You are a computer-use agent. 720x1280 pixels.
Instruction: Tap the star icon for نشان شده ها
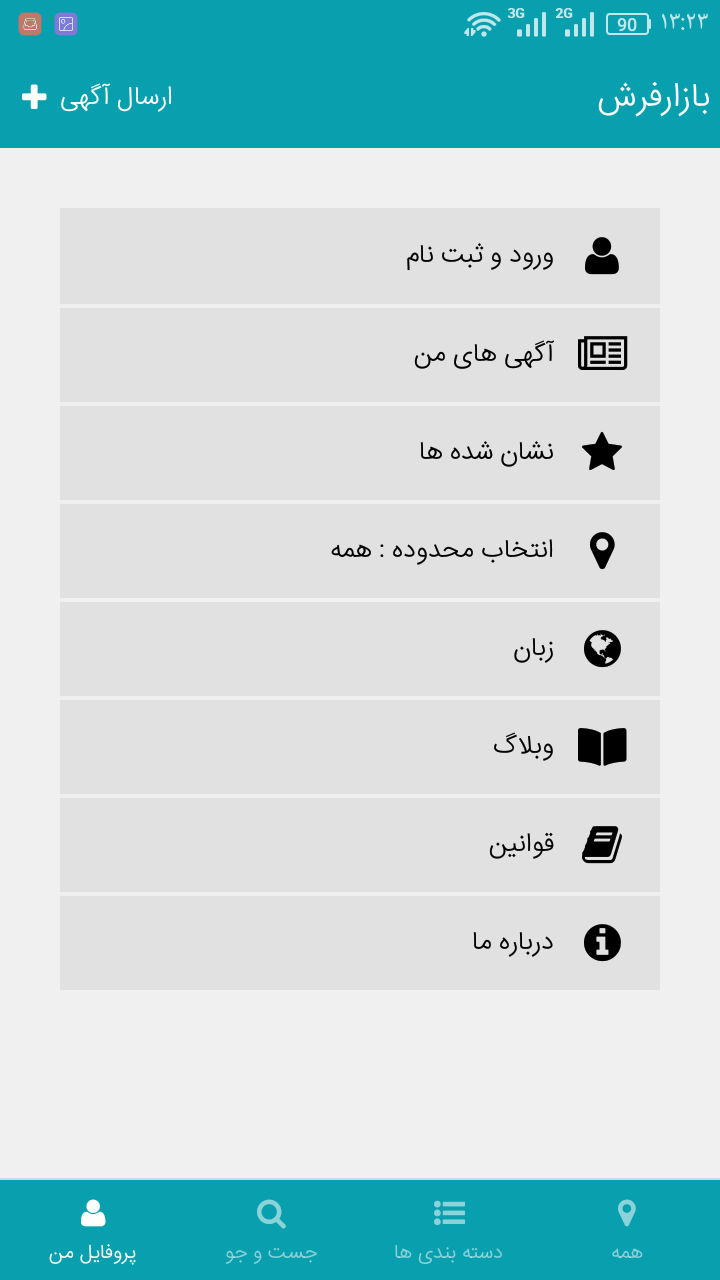[x=602, y=451]
